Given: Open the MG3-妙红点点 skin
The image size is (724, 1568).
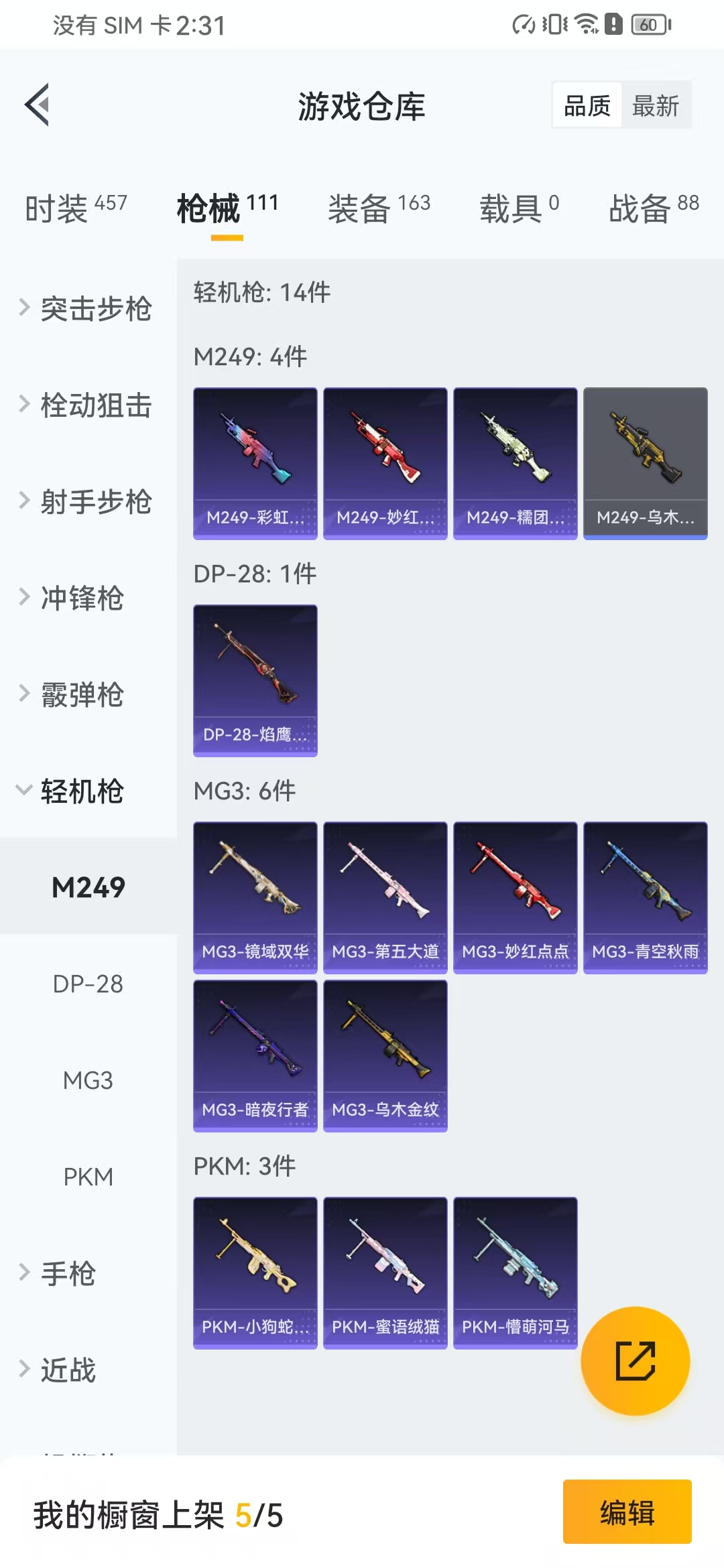Looking at the screenshot, I should tap(516, 897).
